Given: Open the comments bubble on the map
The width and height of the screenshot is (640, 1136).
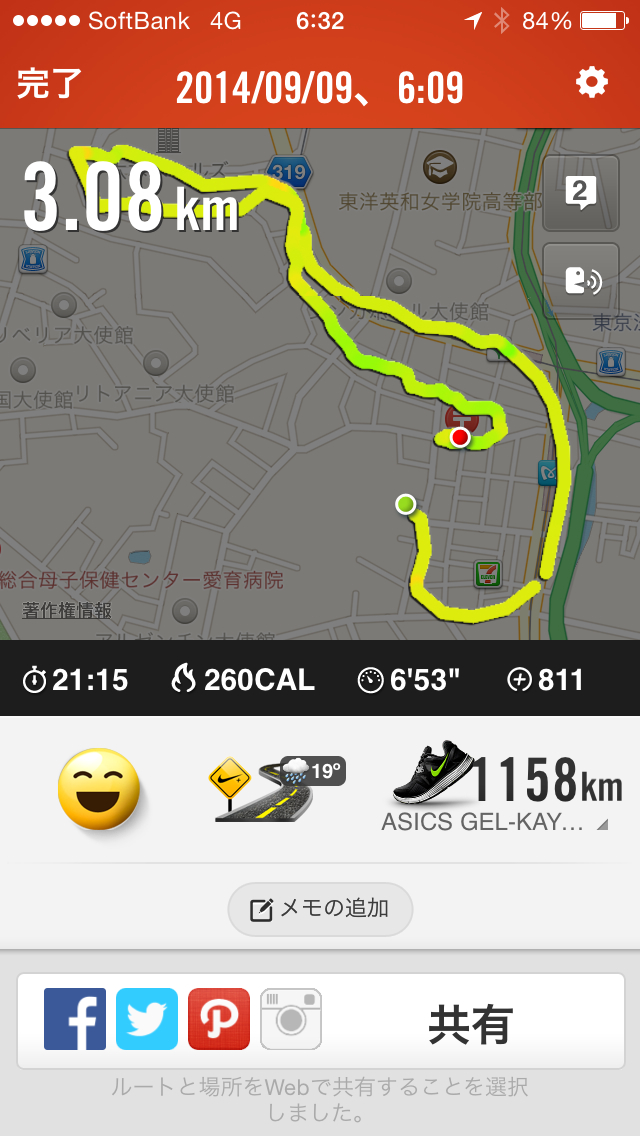Looking at the screenshot, I should click(x=580, y=193).
